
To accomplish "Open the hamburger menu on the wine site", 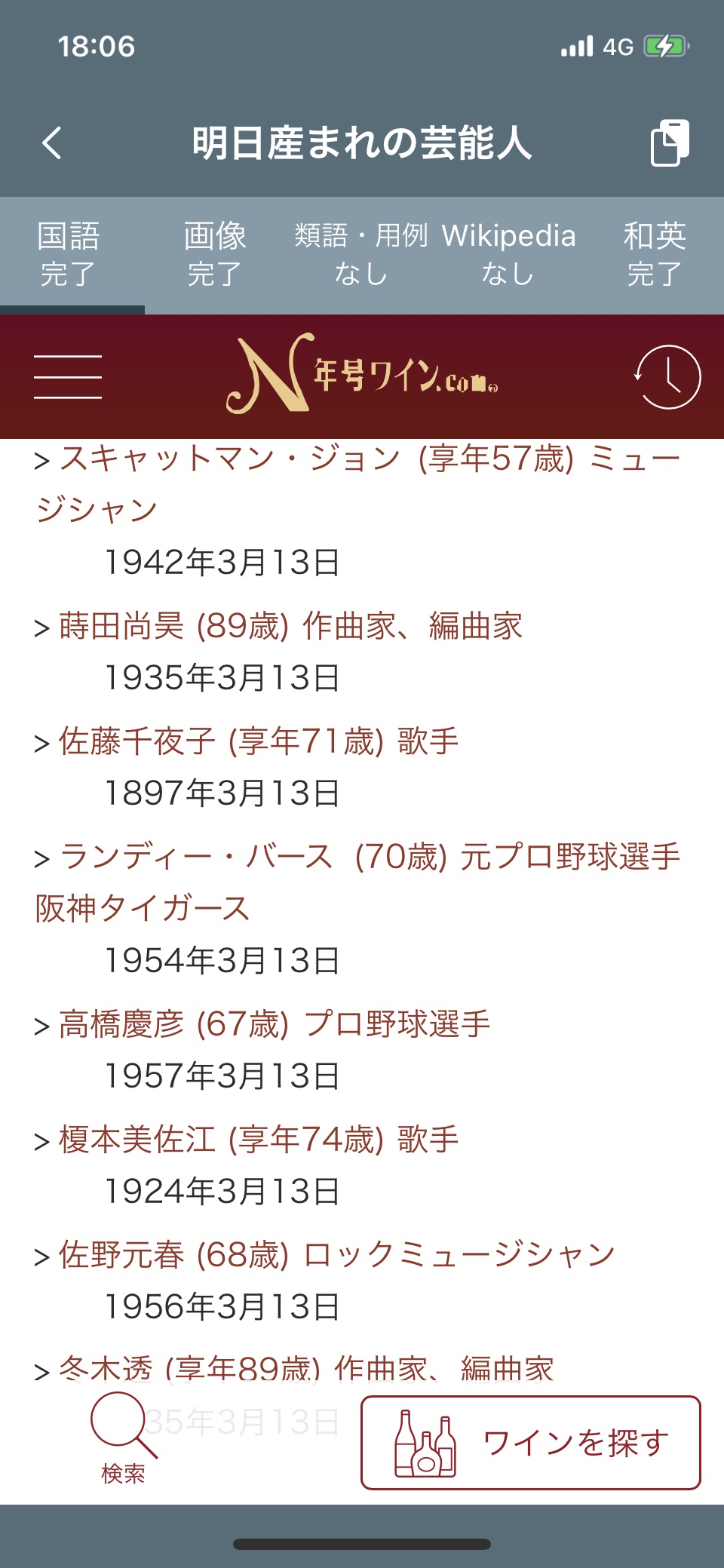I will [x=68, y=376].
